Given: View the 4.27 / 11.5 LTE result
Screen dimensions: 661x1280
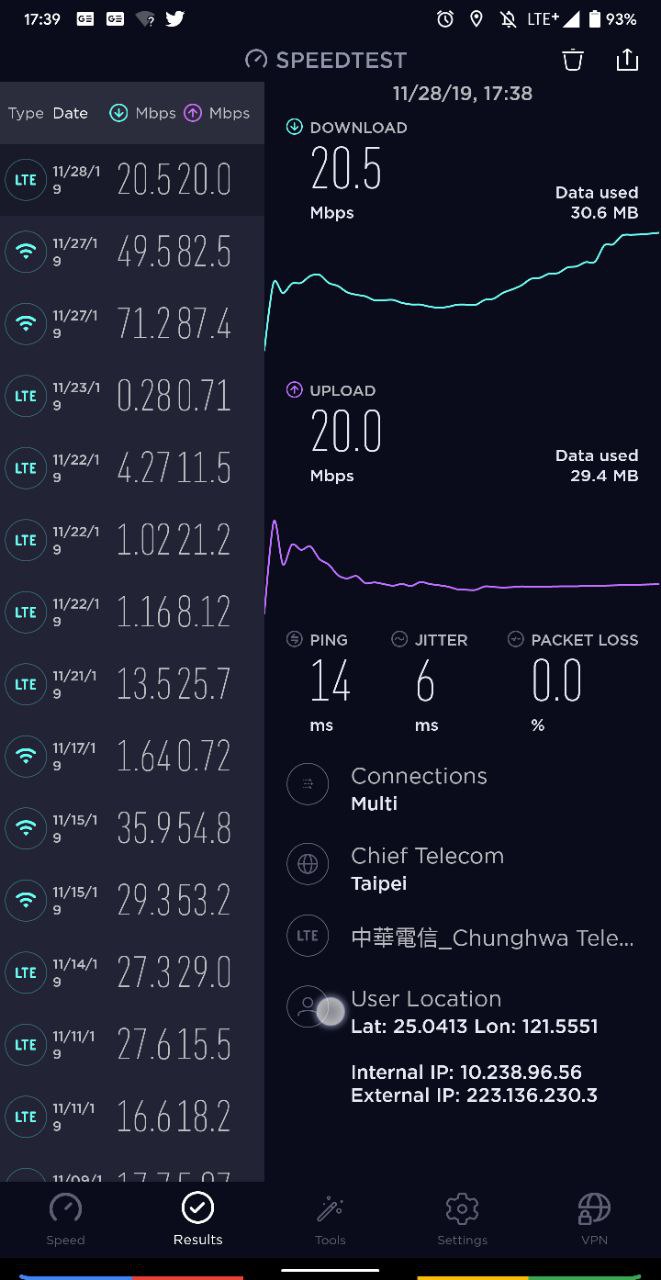Looking at the screenshot, I should click(x=132, y=468).
